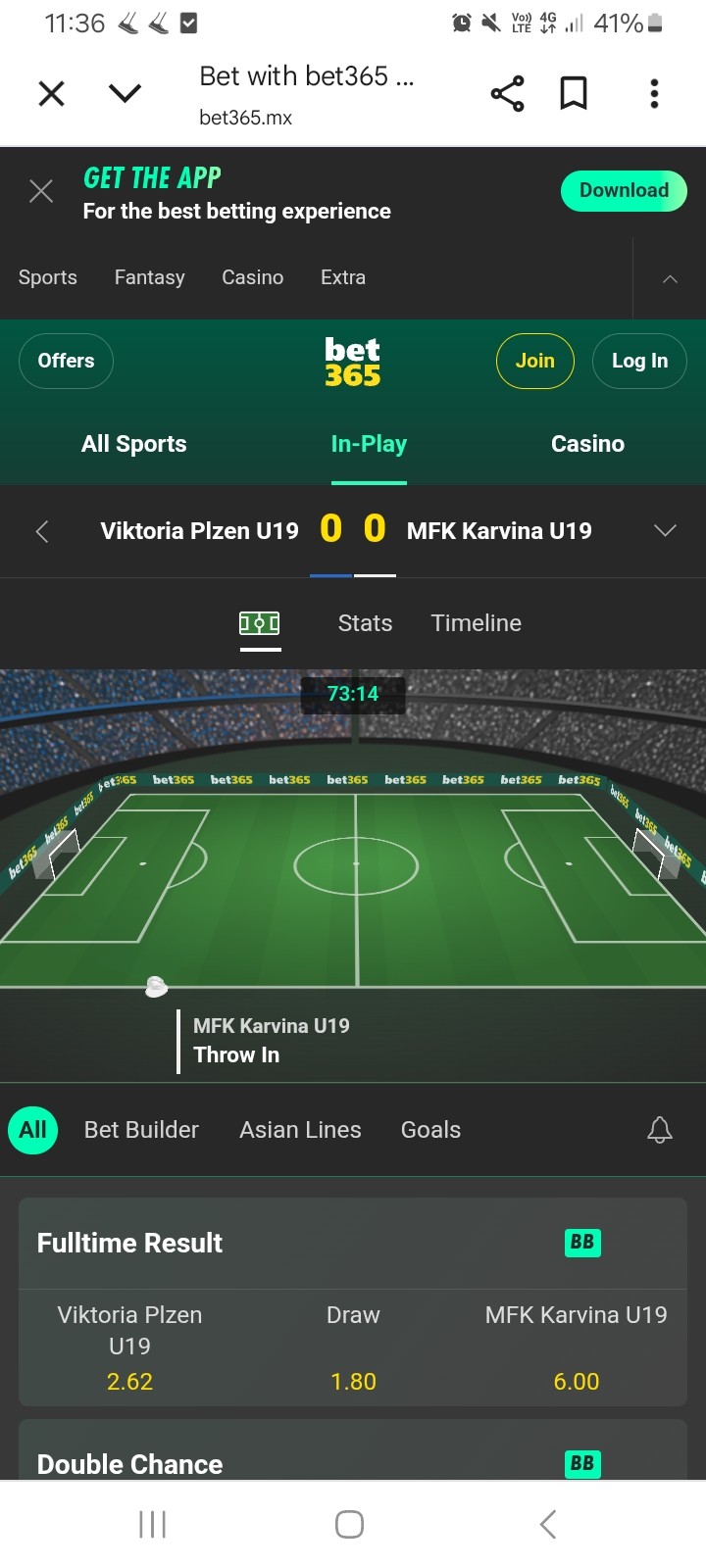The height and width of the screenshot is (1568, 706).
Task: Open the browser overflow menu
Action: tap(654, 94)
